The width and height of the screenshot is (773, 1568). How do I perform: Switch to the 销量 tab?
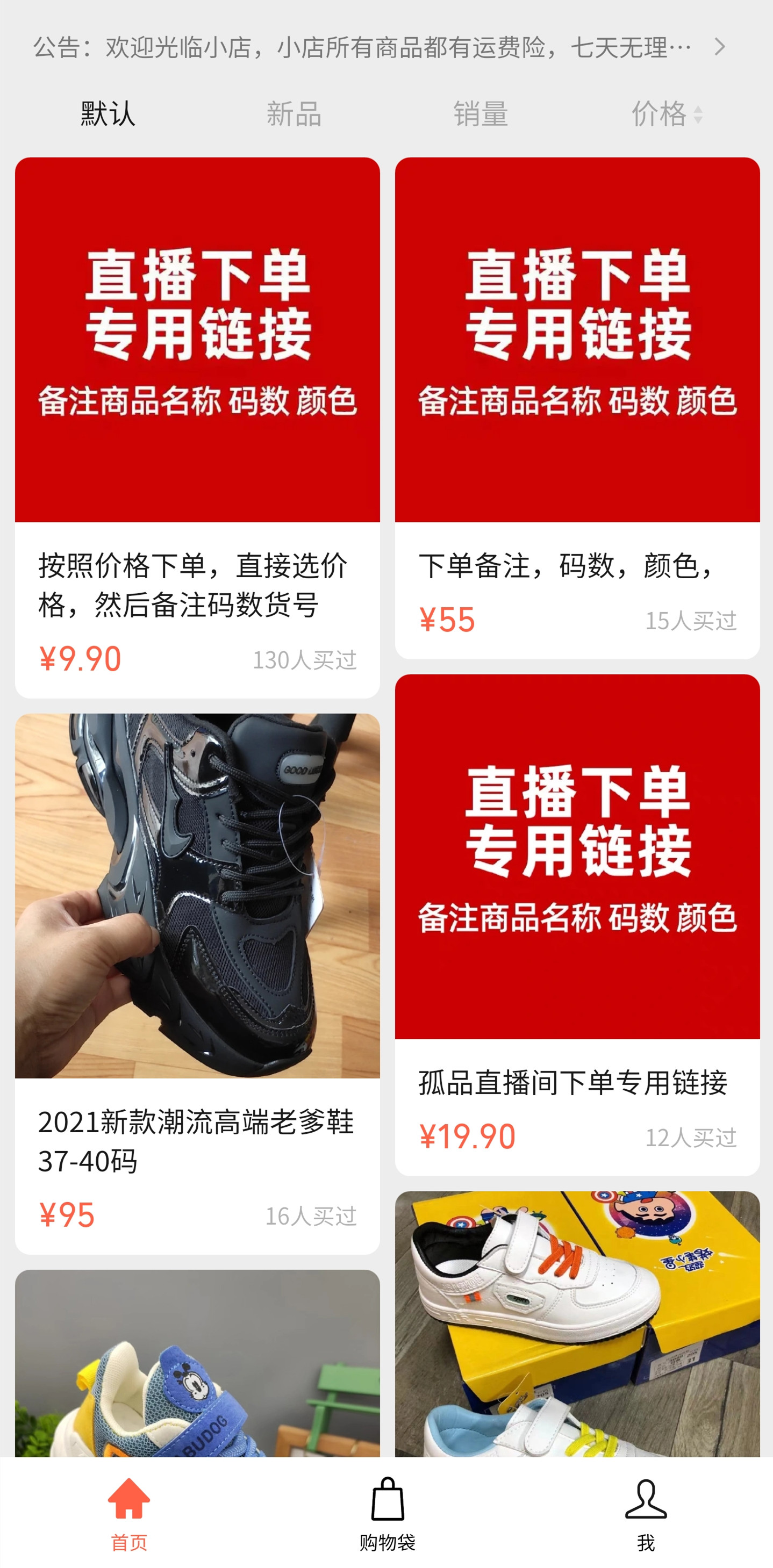[481, 114]
